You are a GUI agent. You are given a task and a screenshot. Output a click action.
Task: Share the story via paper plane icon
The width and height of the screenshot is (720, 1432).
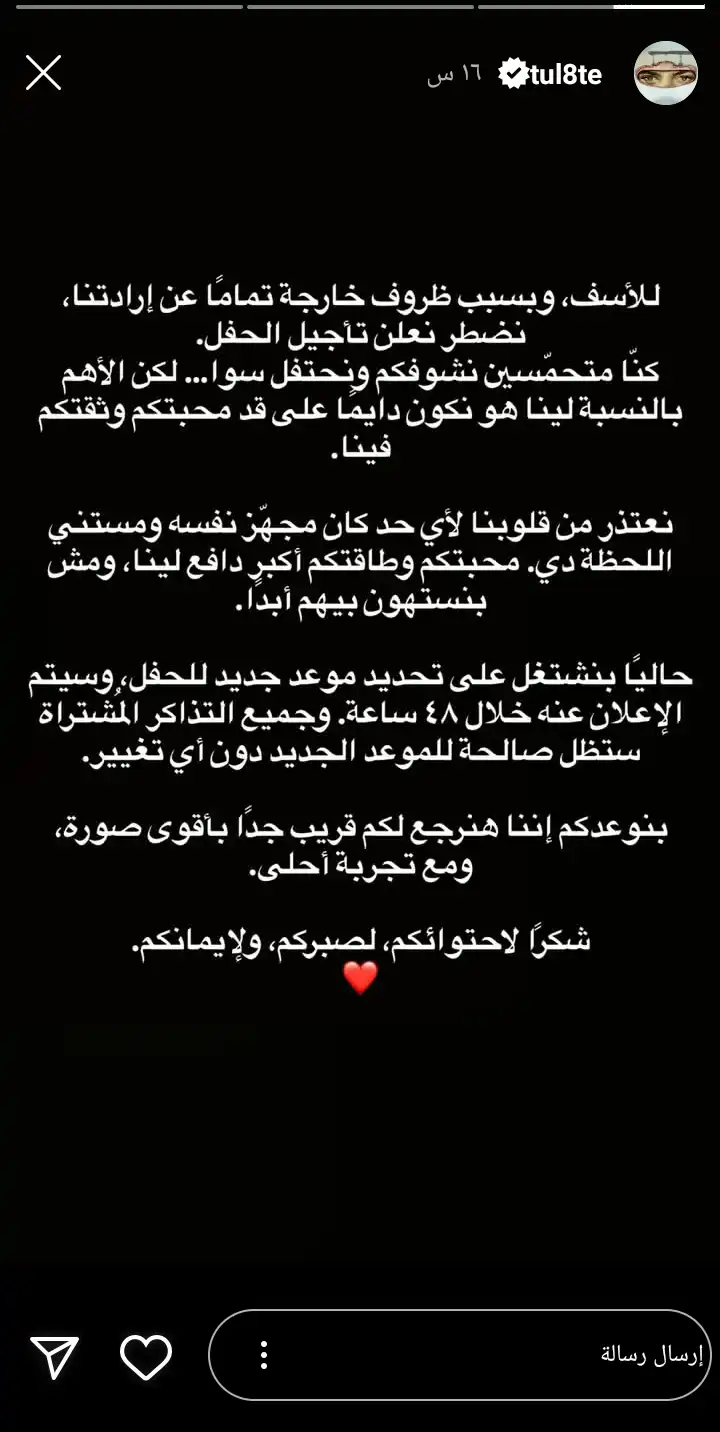pos(54,1356)
